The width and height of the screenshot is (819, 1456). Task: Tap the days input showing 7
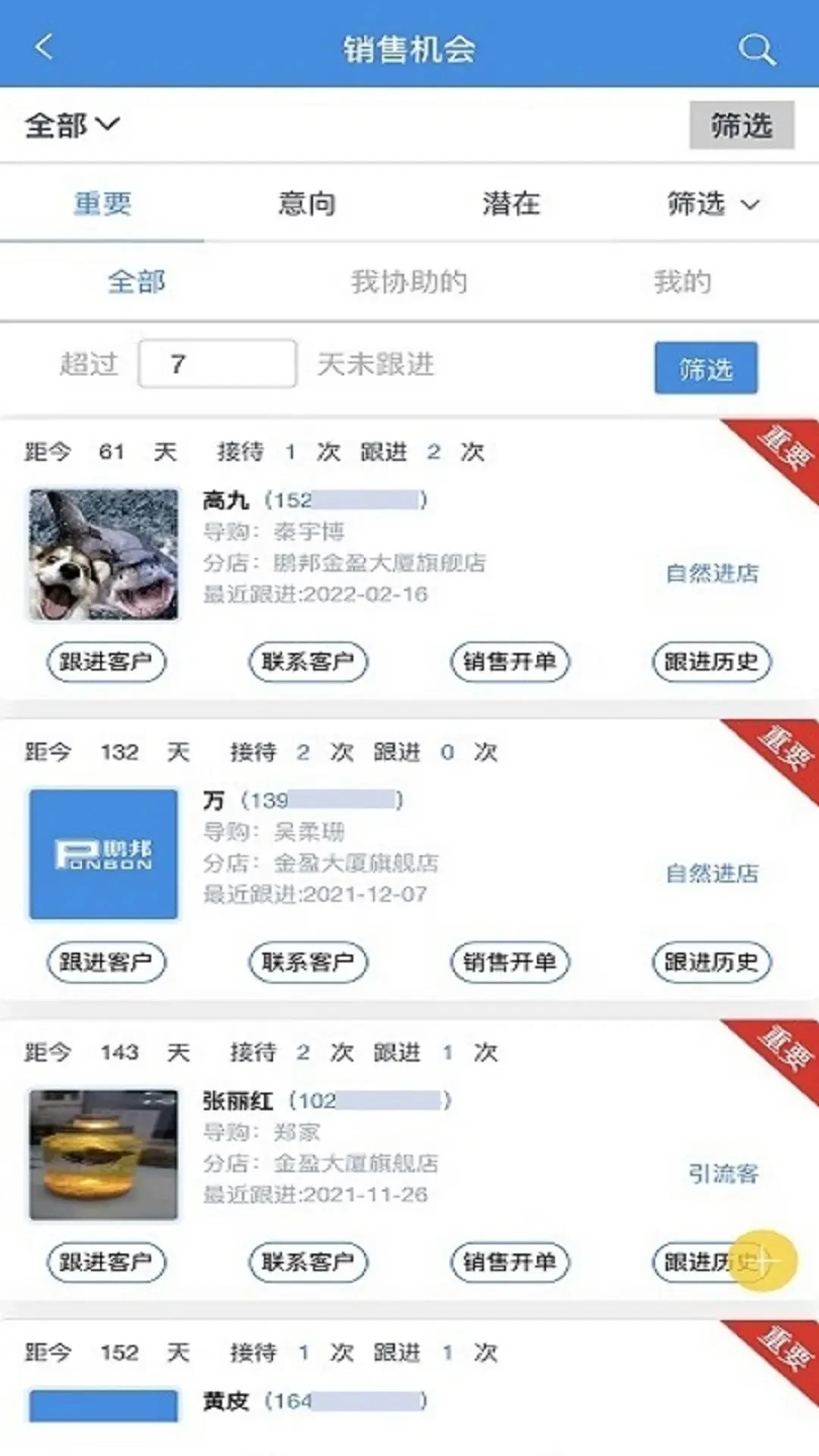(217, 364)
